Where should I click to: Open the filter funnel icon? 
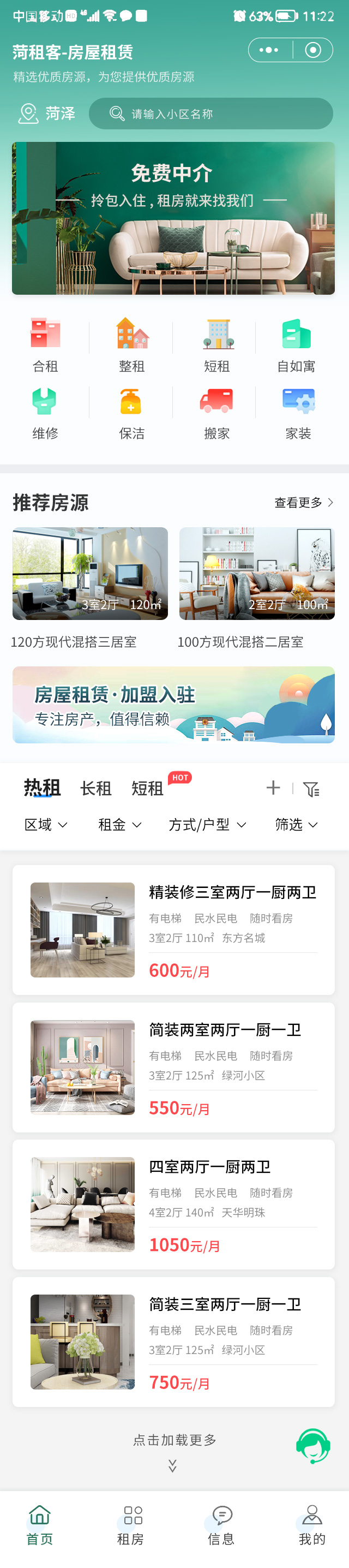[311, 789]
